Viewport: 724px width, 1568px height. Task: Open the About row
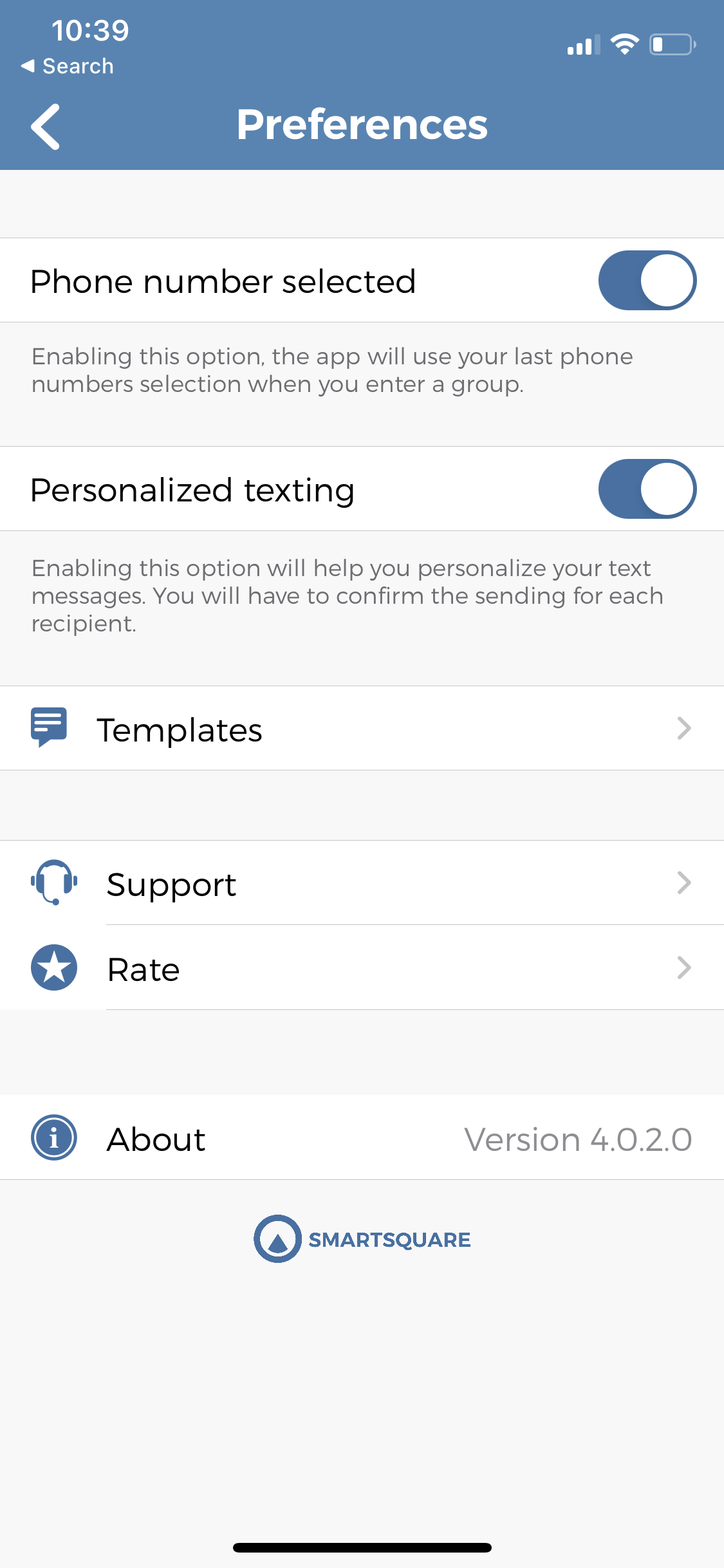pos(362,1138)
